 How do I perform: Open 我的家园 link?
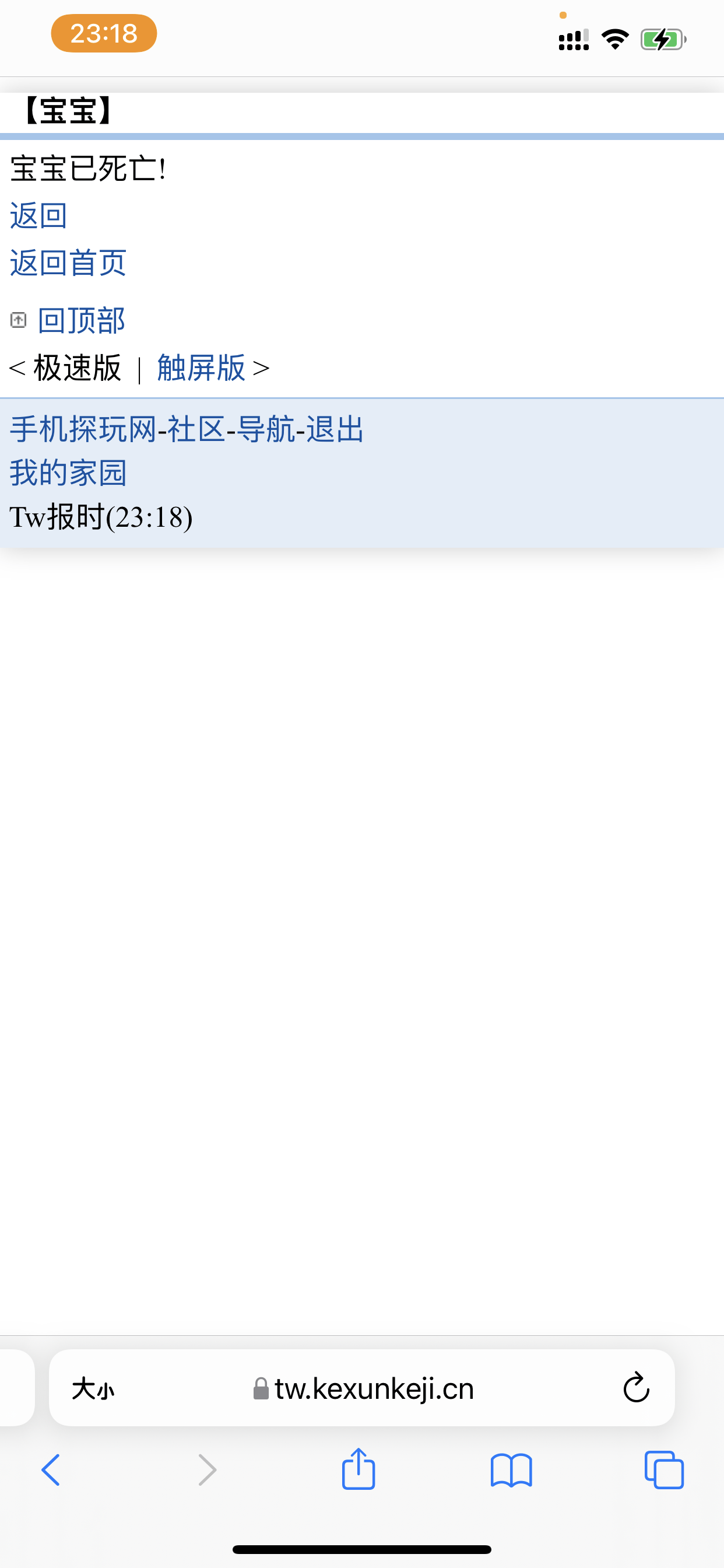coord(68,474)
